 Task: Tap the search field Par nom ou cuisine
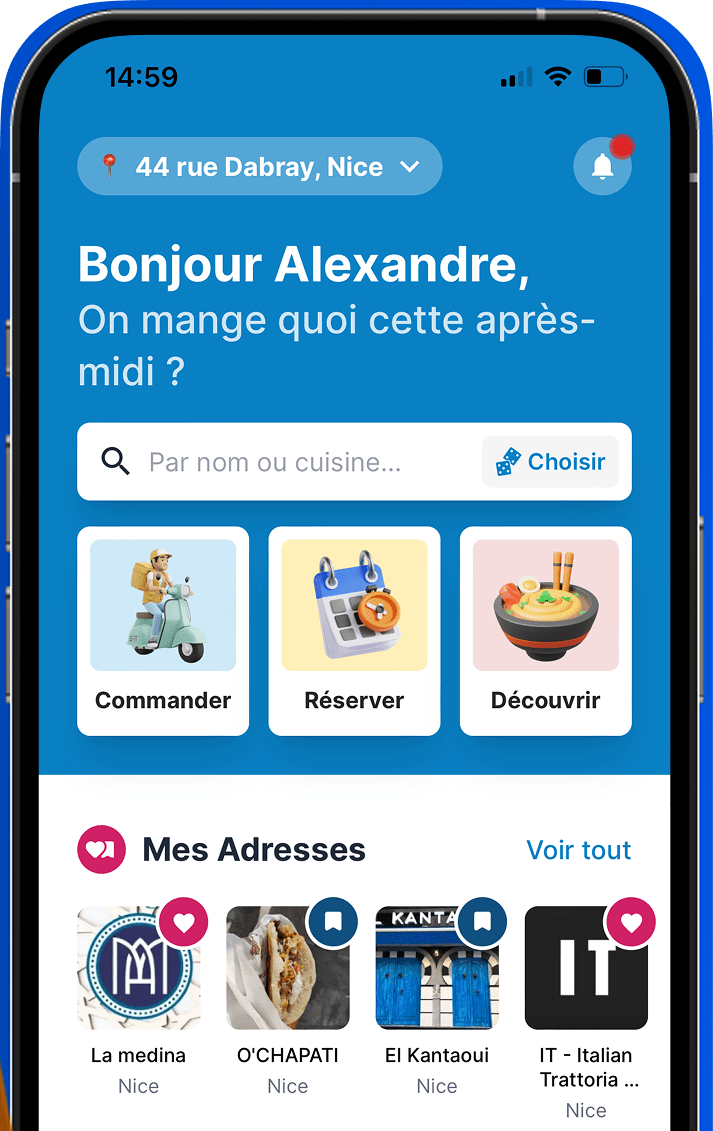(x=275, y=462)
